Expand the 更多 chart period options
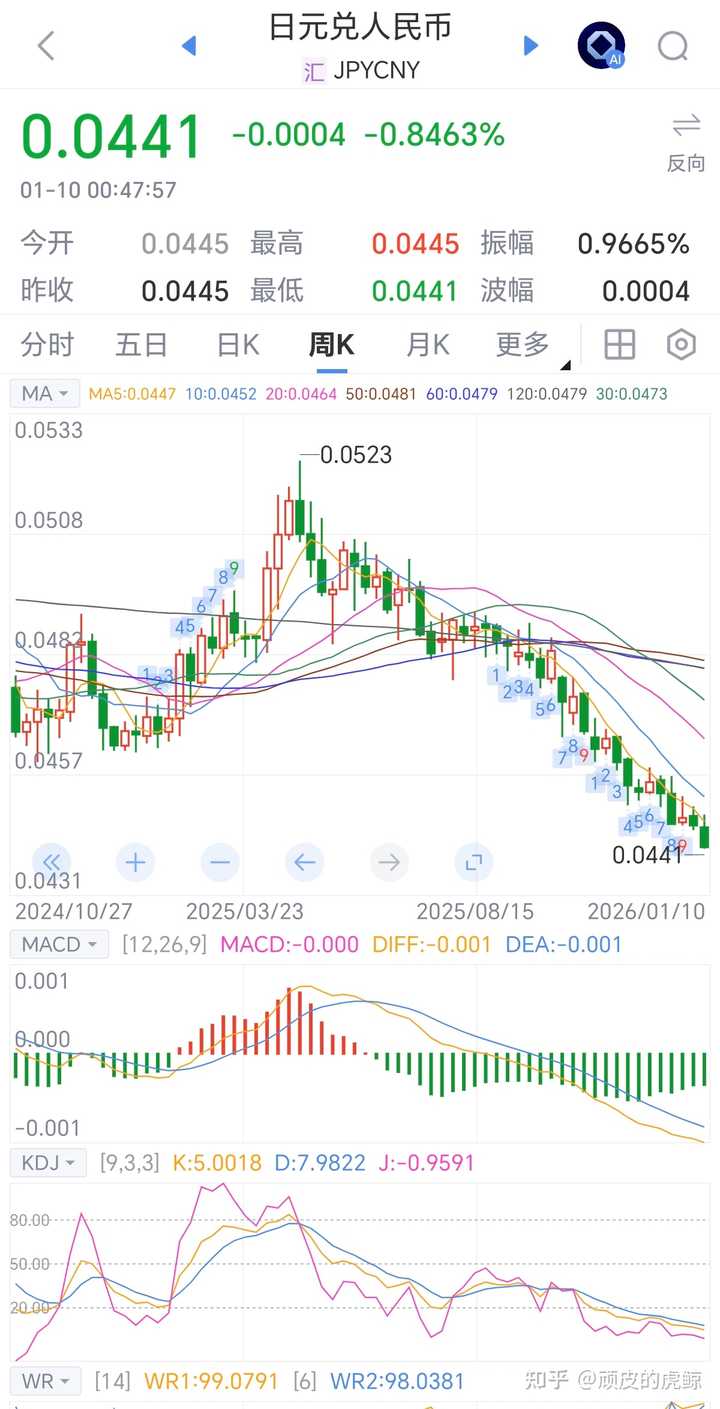Screen dimensions: 720x1409 coord(524,345)
